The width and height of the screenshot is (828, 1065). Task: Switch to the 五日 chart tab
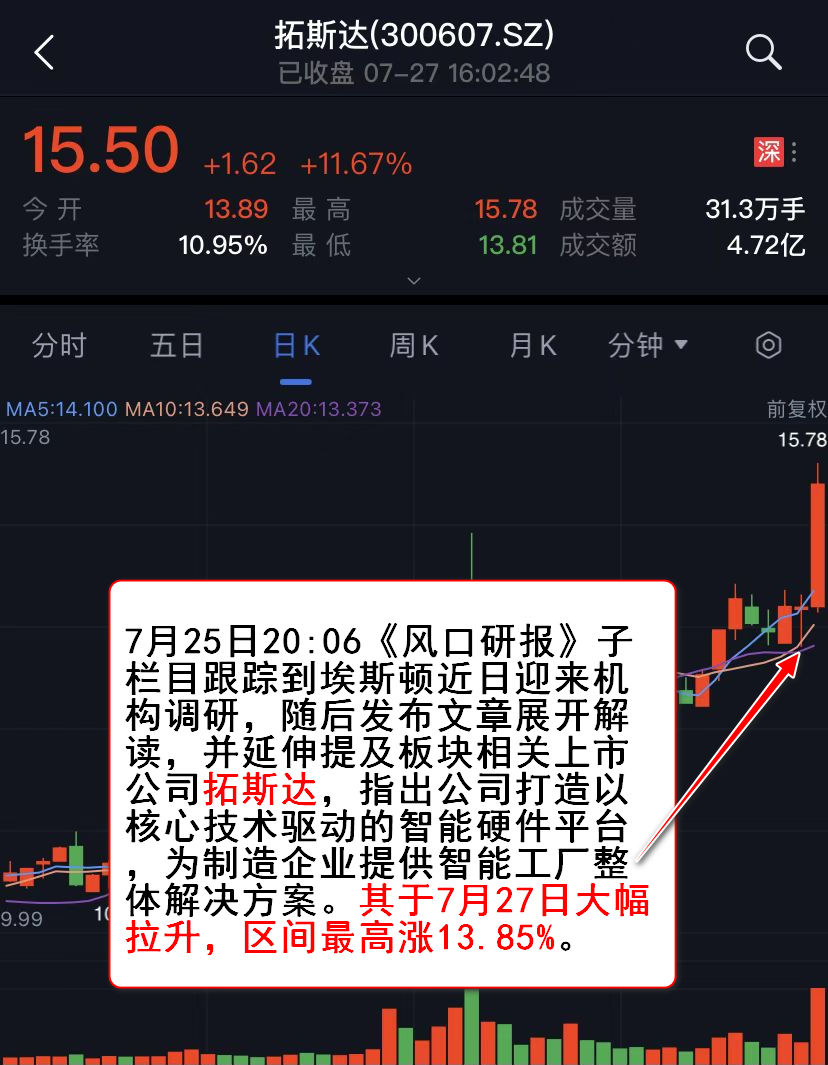coord(177,346)
